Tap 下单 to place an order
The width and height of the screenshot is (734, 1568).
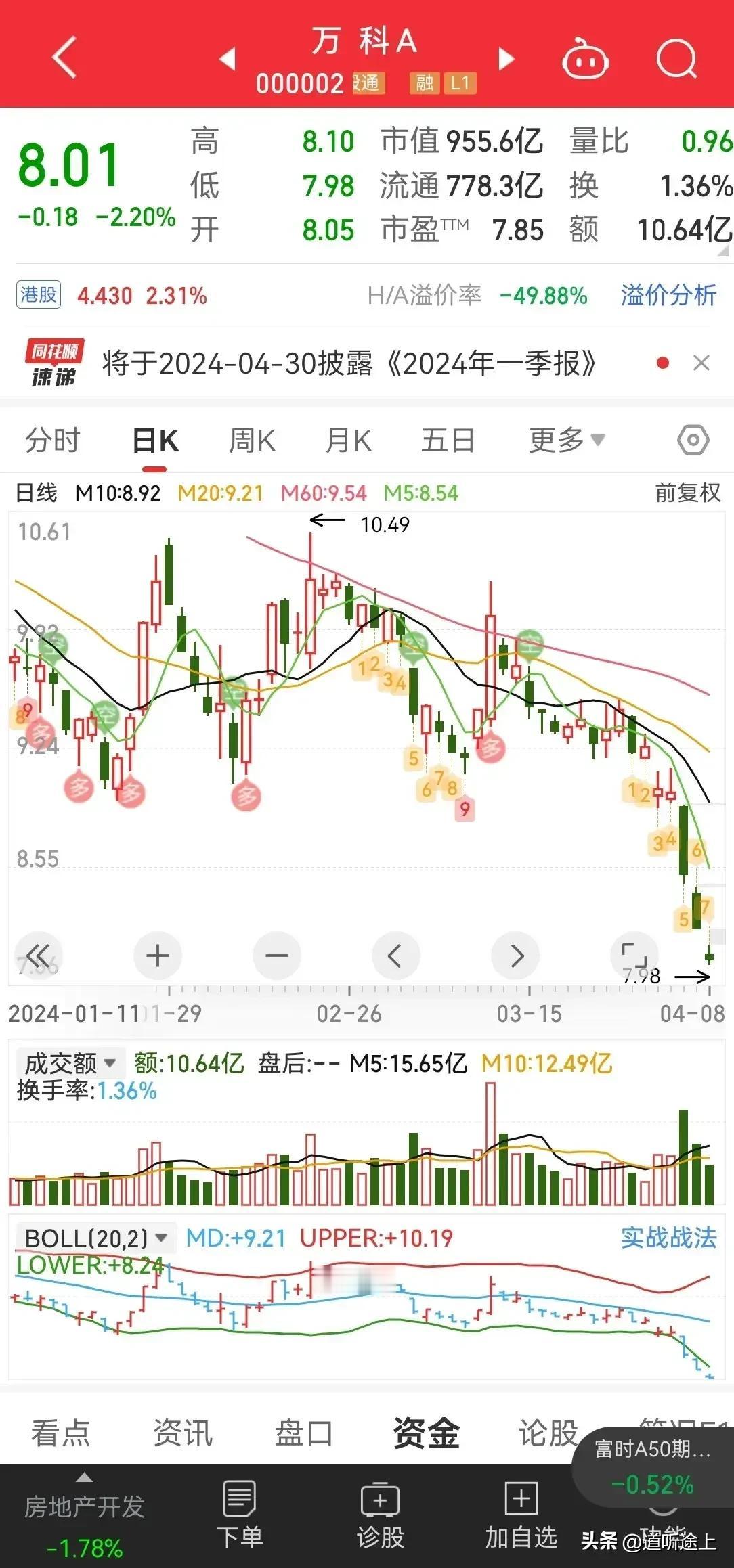(239, 1515)
